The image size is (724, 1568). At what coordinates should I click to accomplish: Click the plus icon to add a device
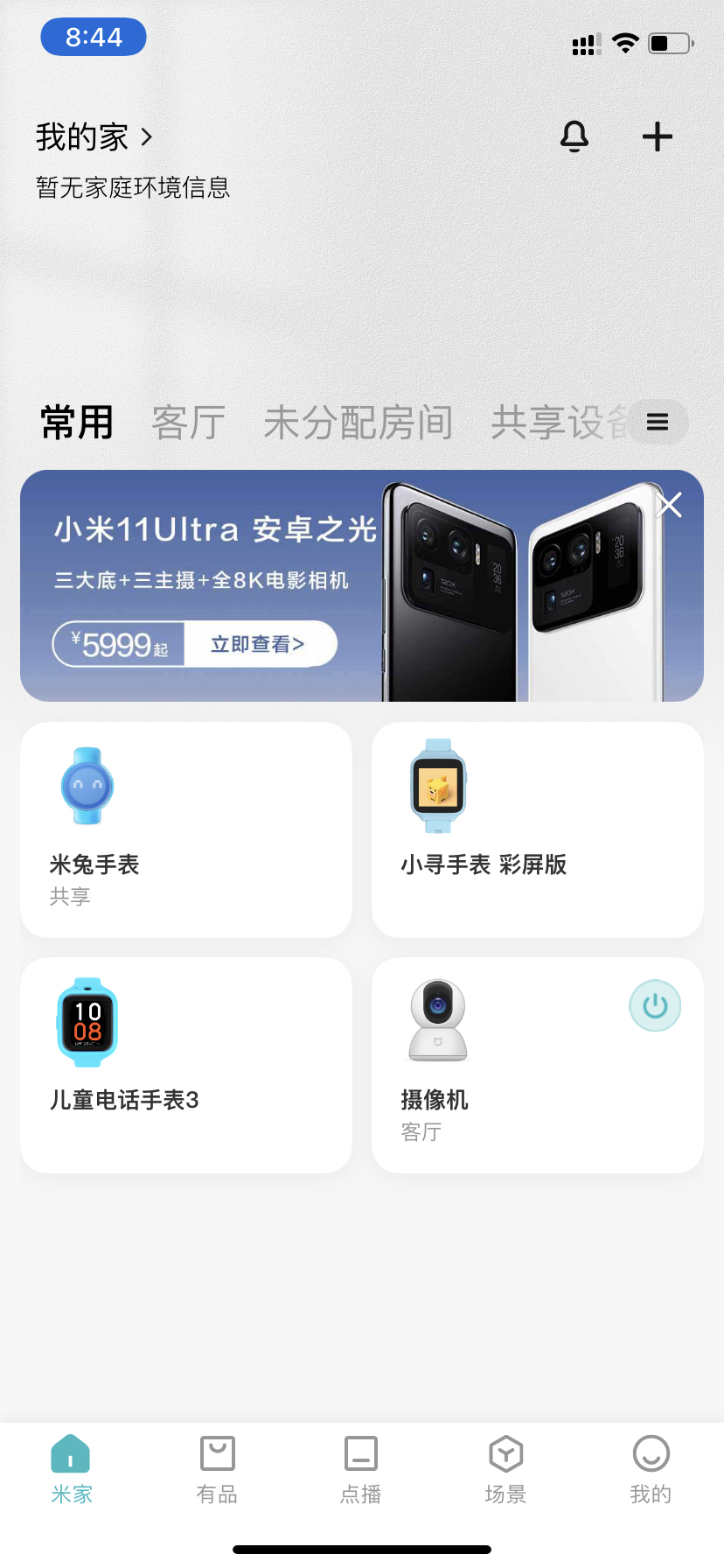(658, 136)
